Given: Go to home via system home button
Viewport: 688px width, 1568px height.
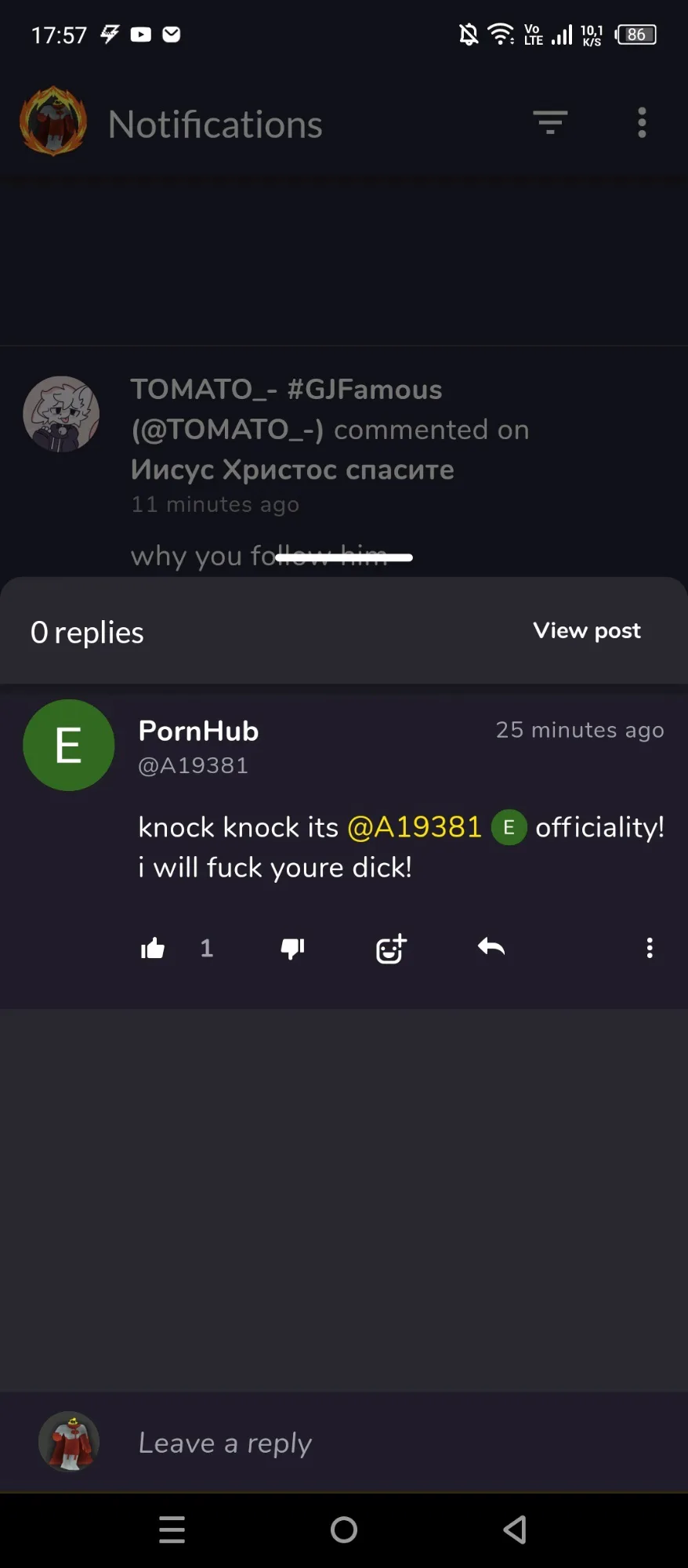Looking at the screenshot, I should (344, 1530).
